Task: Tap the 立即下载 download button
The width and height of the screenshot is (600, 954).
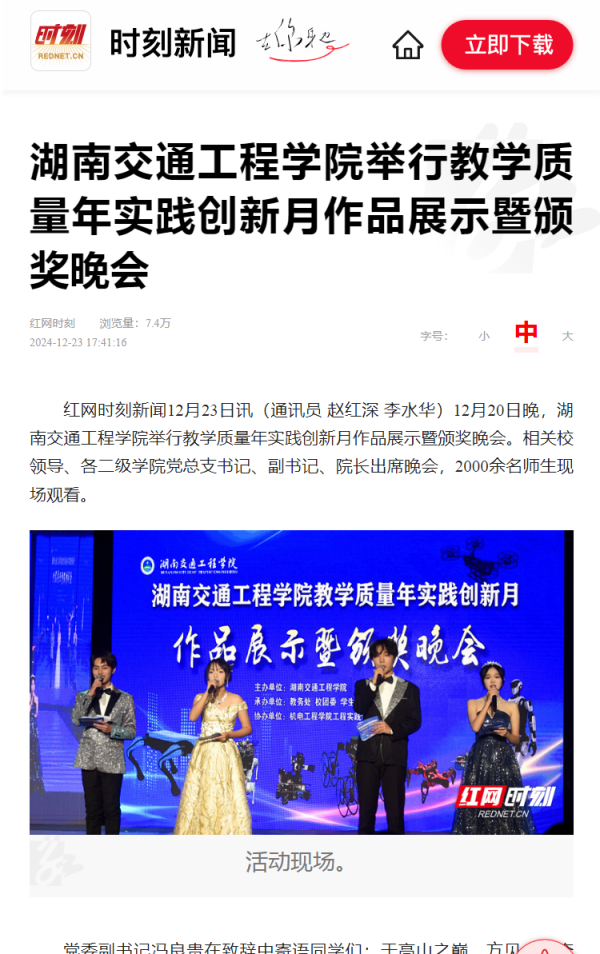Action: 507,45
